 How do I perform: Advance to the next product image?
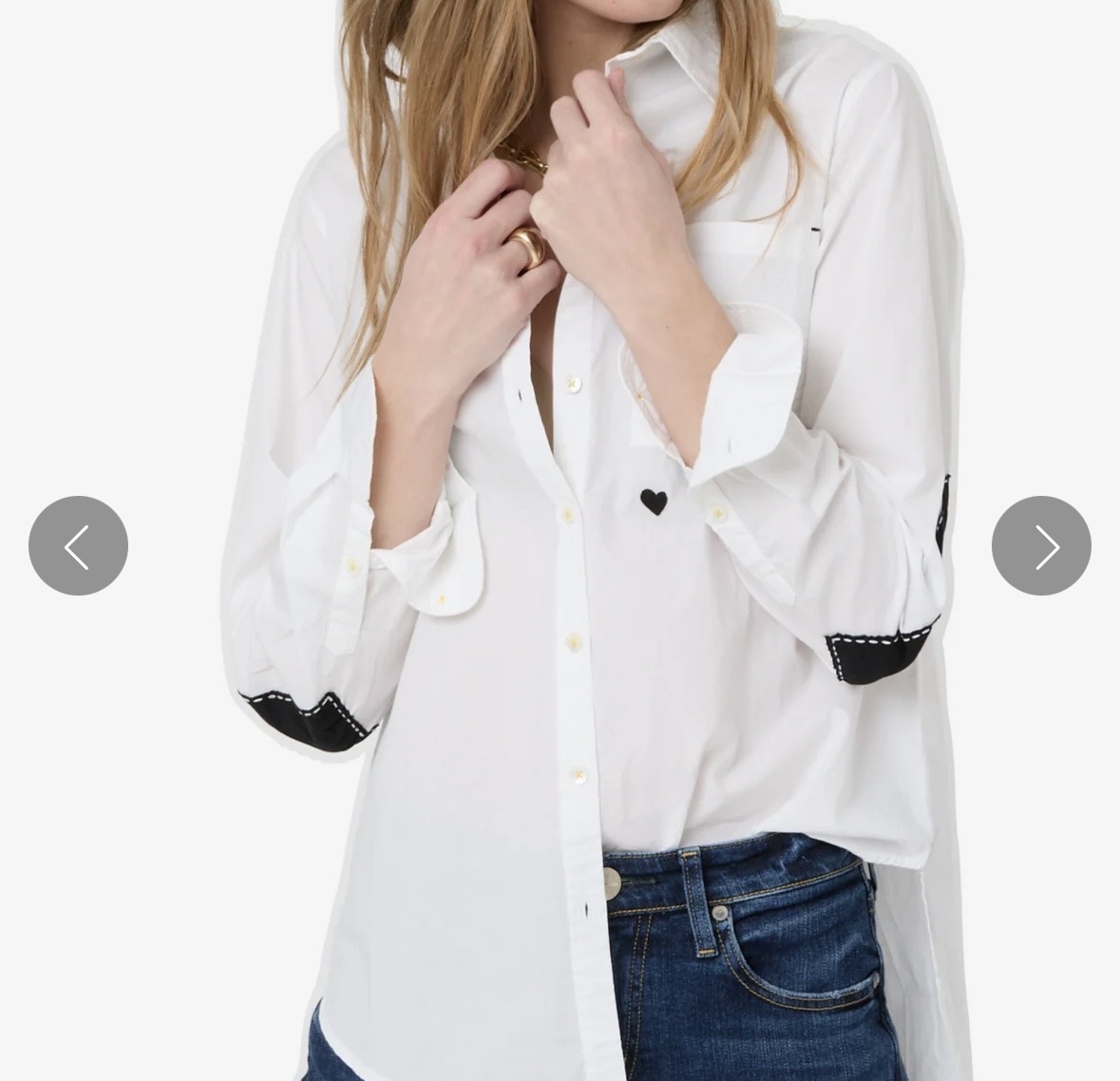[x=1041, y=546]
